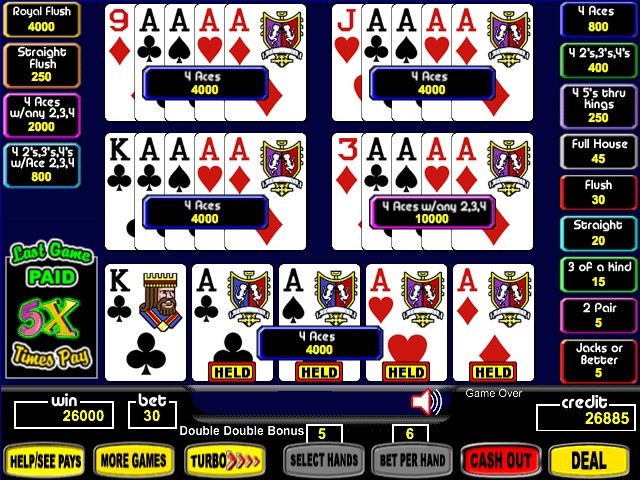
Task: Deal a new hand
Action: coord(590,460)
